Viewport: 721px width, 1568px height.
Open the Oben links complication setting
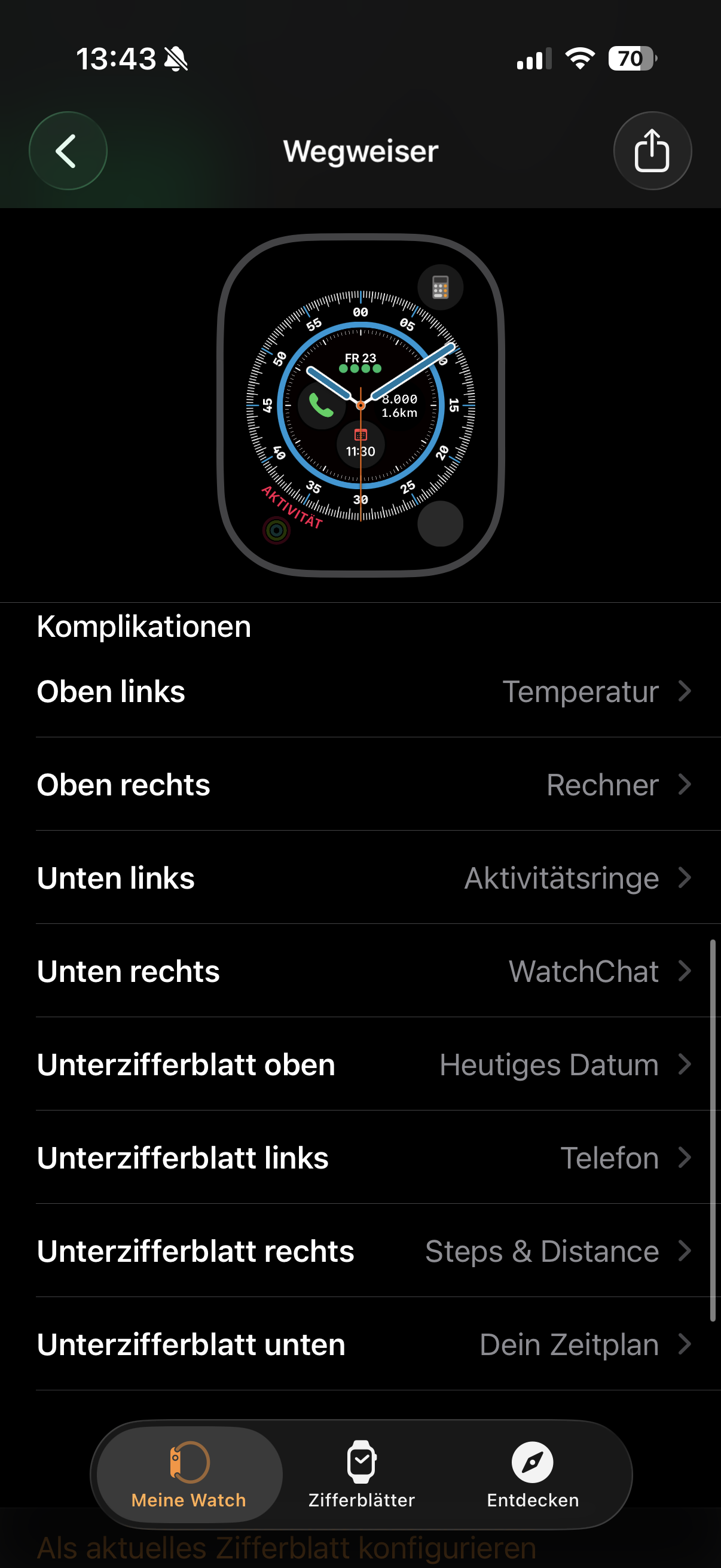point(364,692)
